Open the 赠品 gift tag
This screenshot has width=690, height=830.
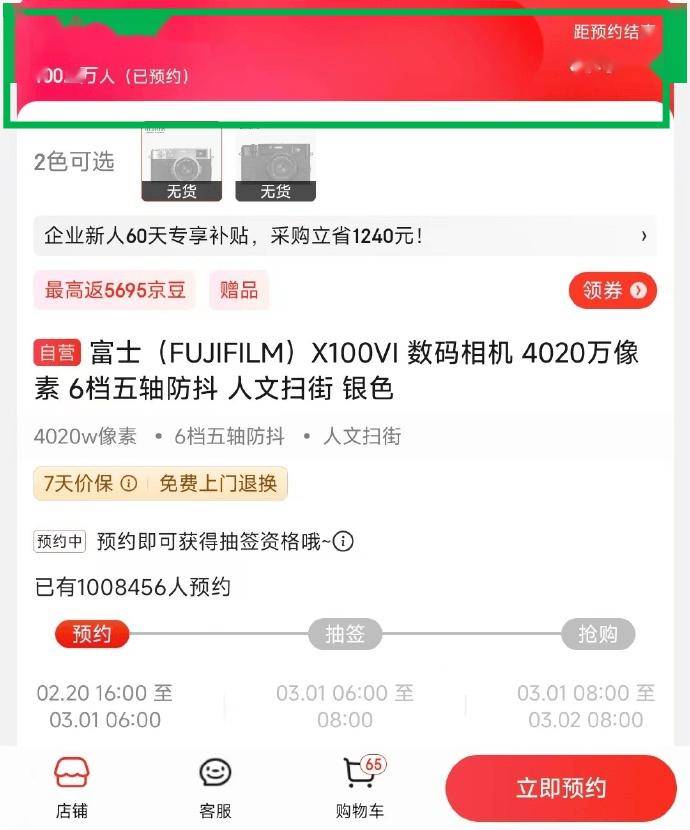[x=239, y=290]
